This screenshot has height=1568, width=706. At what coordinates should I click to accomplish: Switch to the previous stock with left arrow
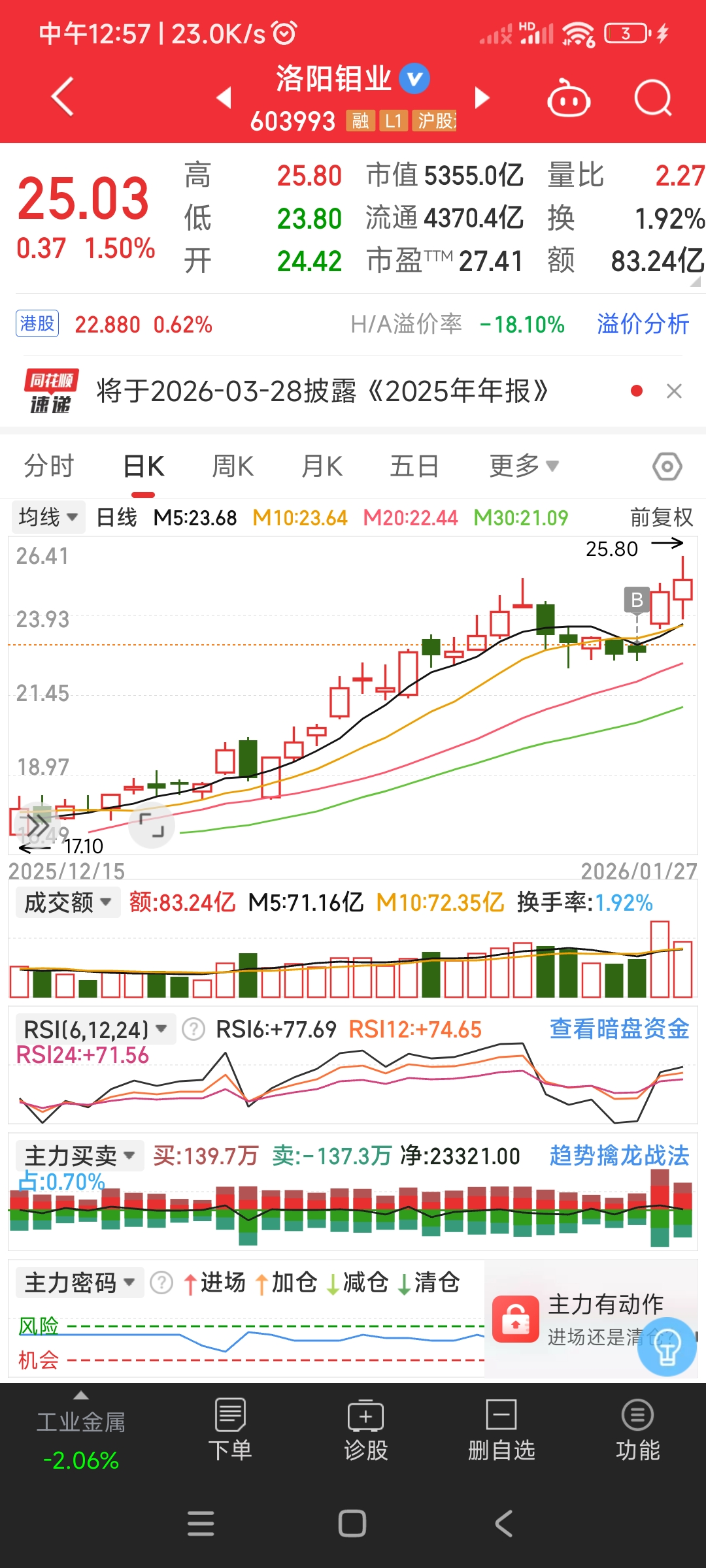224,98
